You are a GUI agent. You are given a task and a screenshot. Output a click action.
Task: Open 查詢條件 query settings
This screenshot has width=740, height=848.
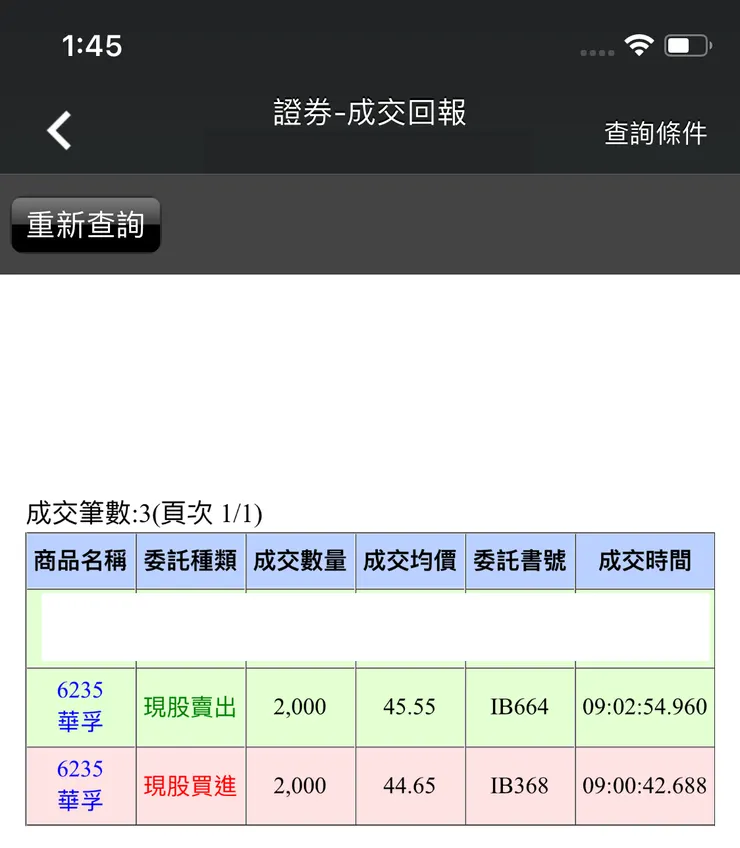point(656,133)
